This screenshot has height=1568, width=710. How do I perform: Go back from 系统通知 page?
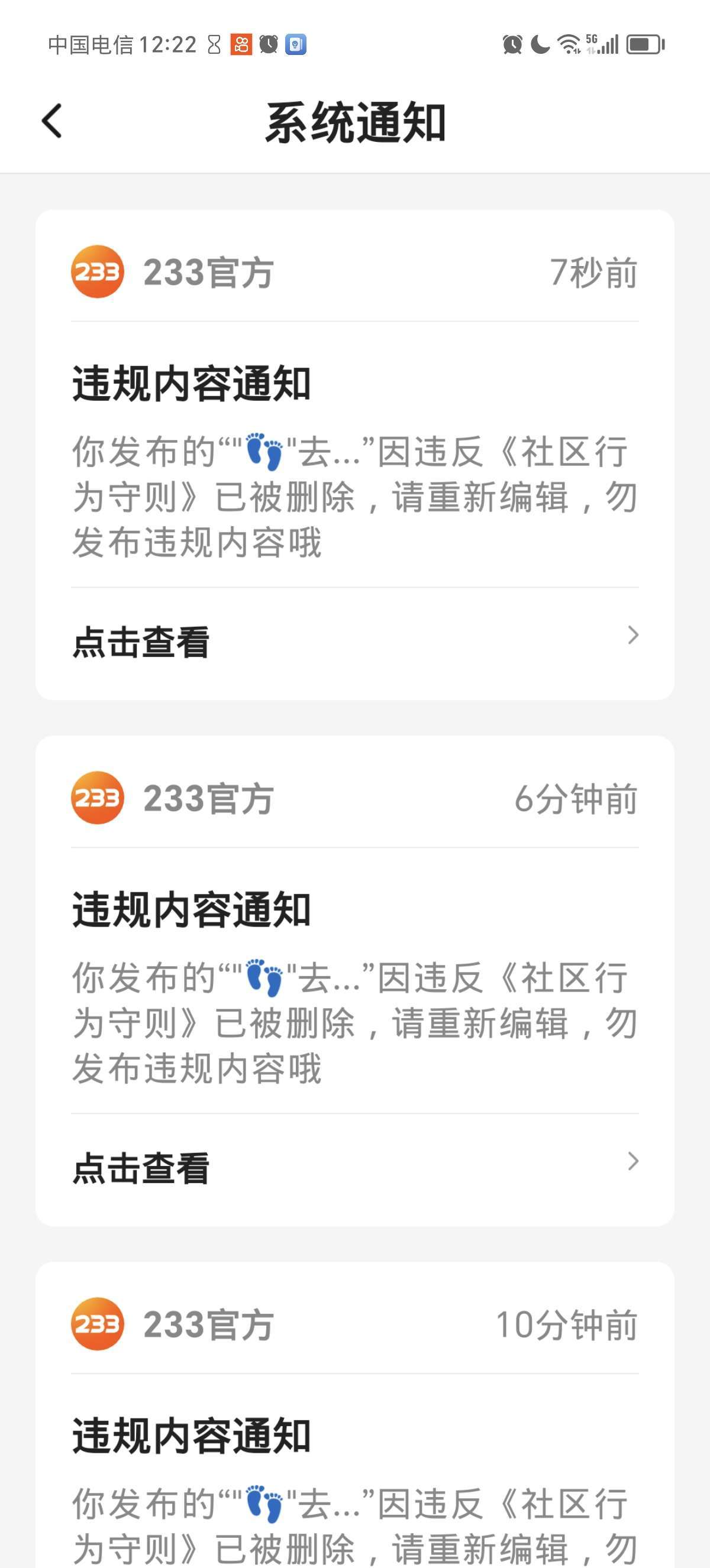click(x=51, y=121)
